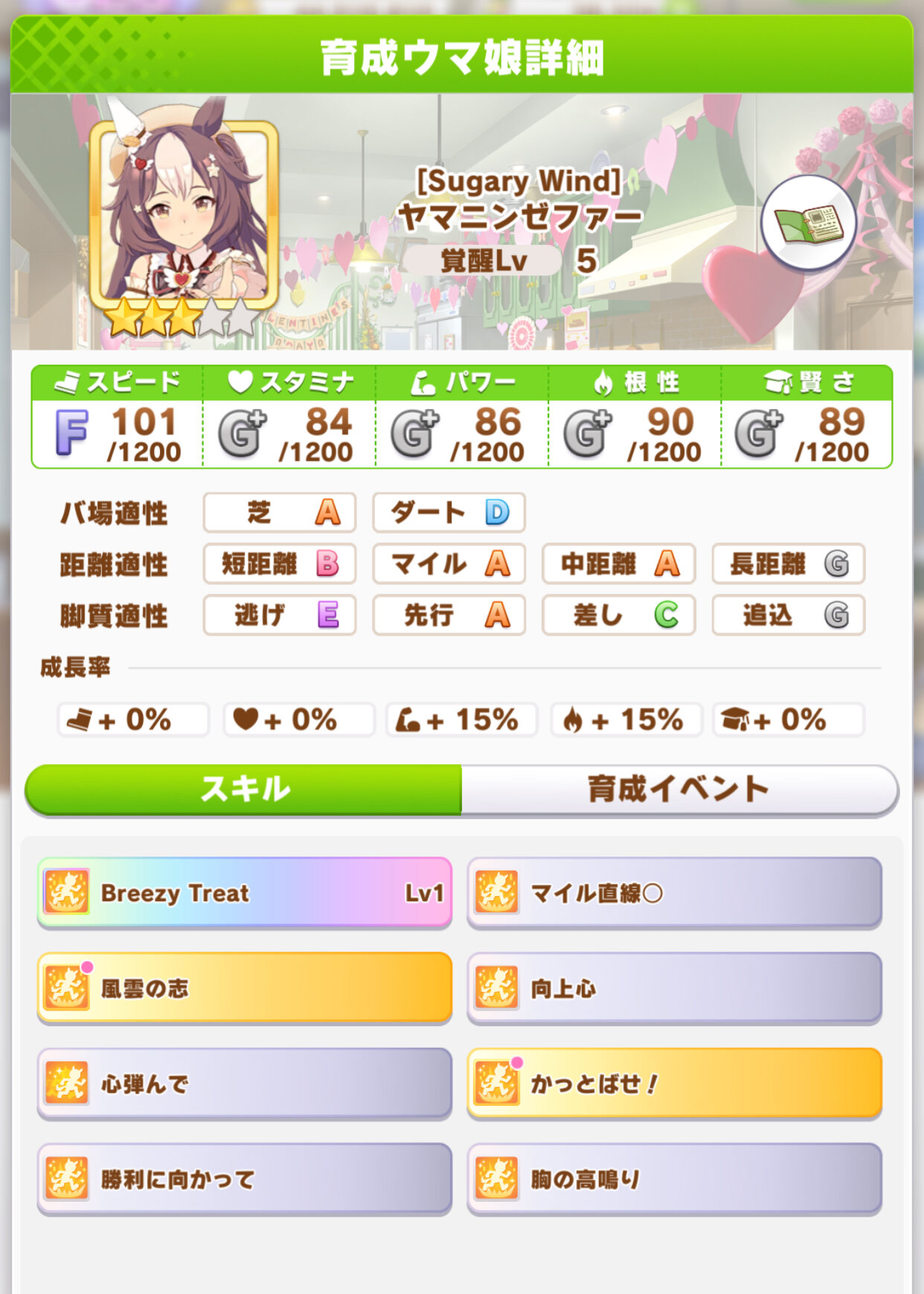View the 勝利に向かって skill
Image resolution: width=924 pixels, height=1294 pixels.
[x=245, y=1179]
